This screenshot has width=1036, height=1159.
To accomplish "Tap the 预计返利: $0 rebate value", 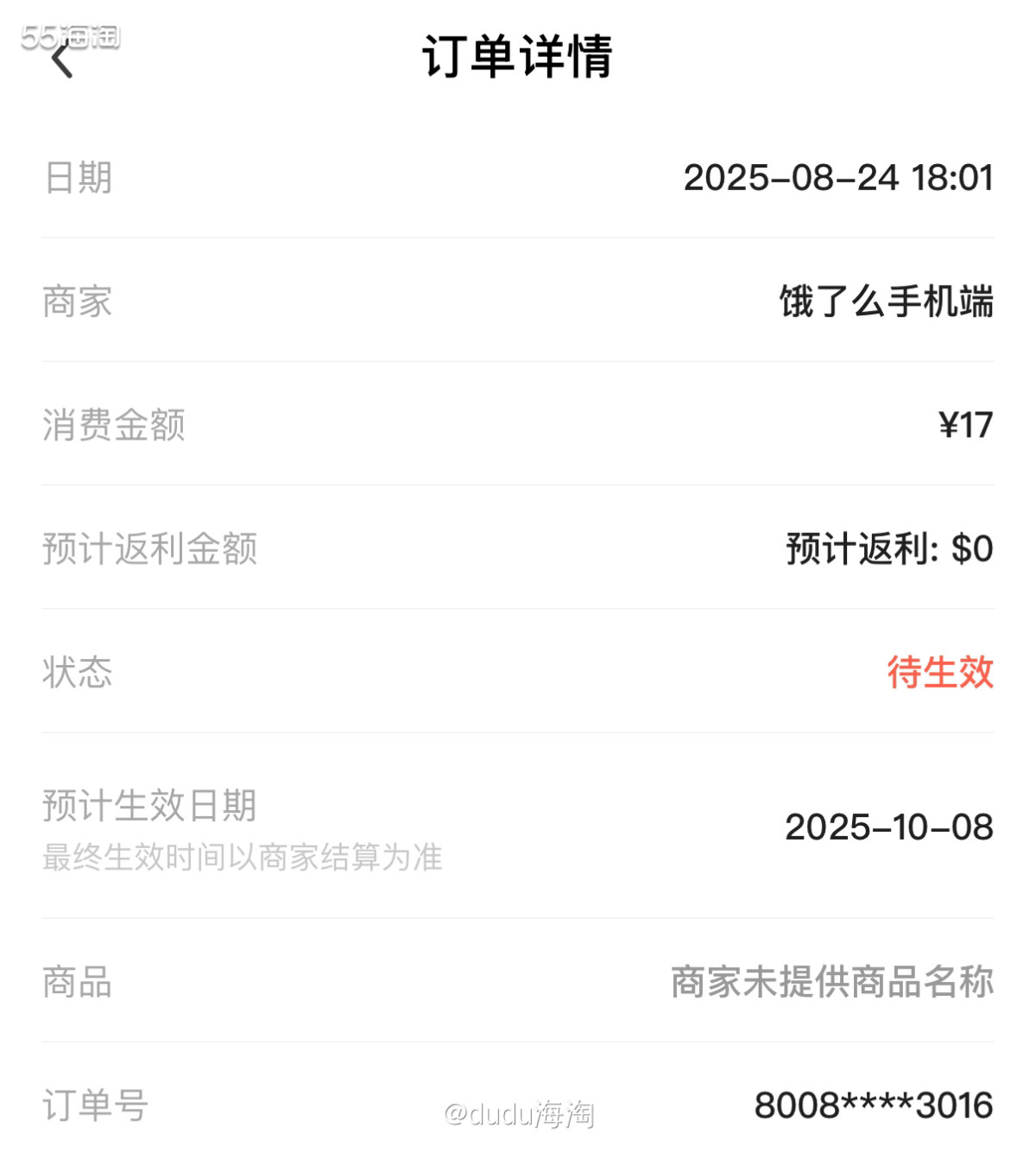I will point(887,547).
